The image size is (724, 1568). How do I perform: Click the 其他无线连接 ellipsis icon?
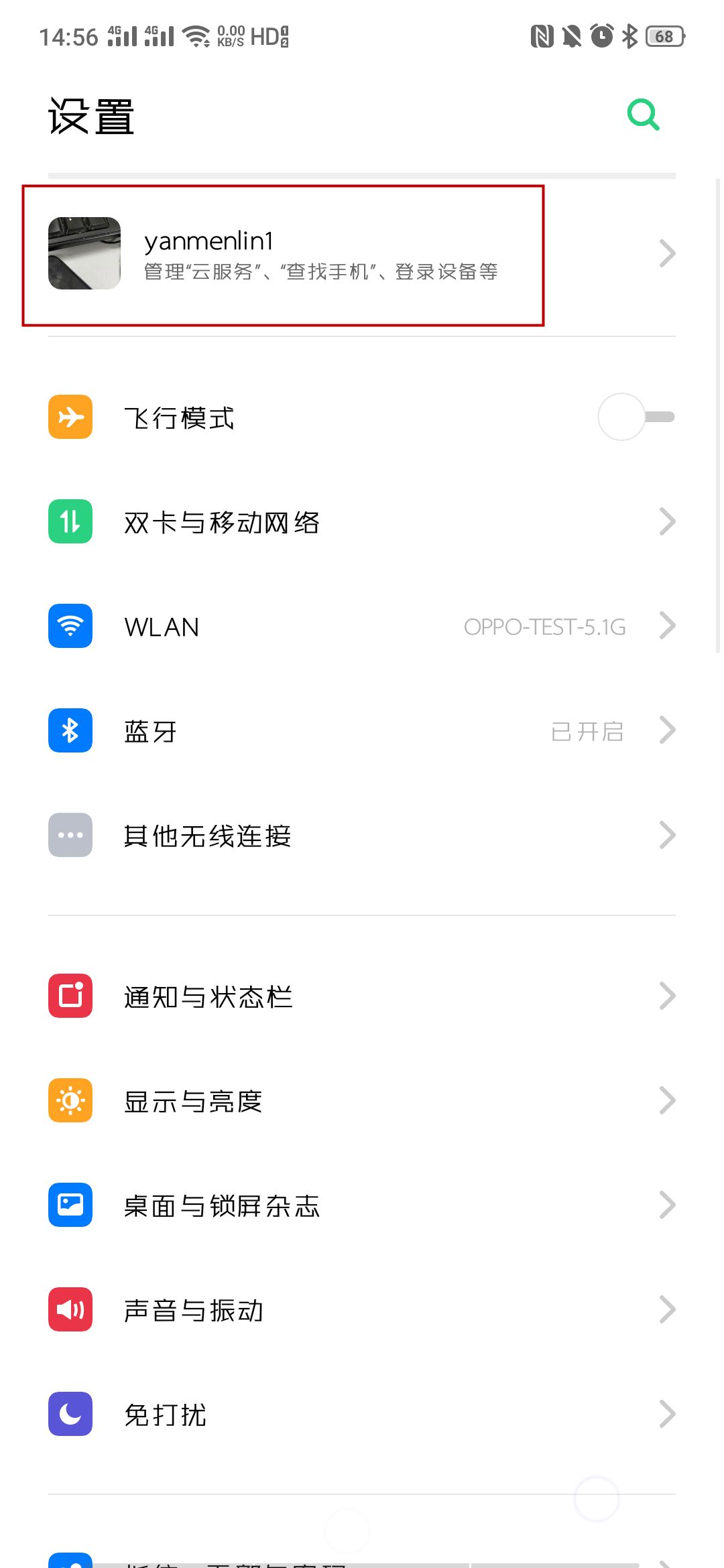coord(70,835)
